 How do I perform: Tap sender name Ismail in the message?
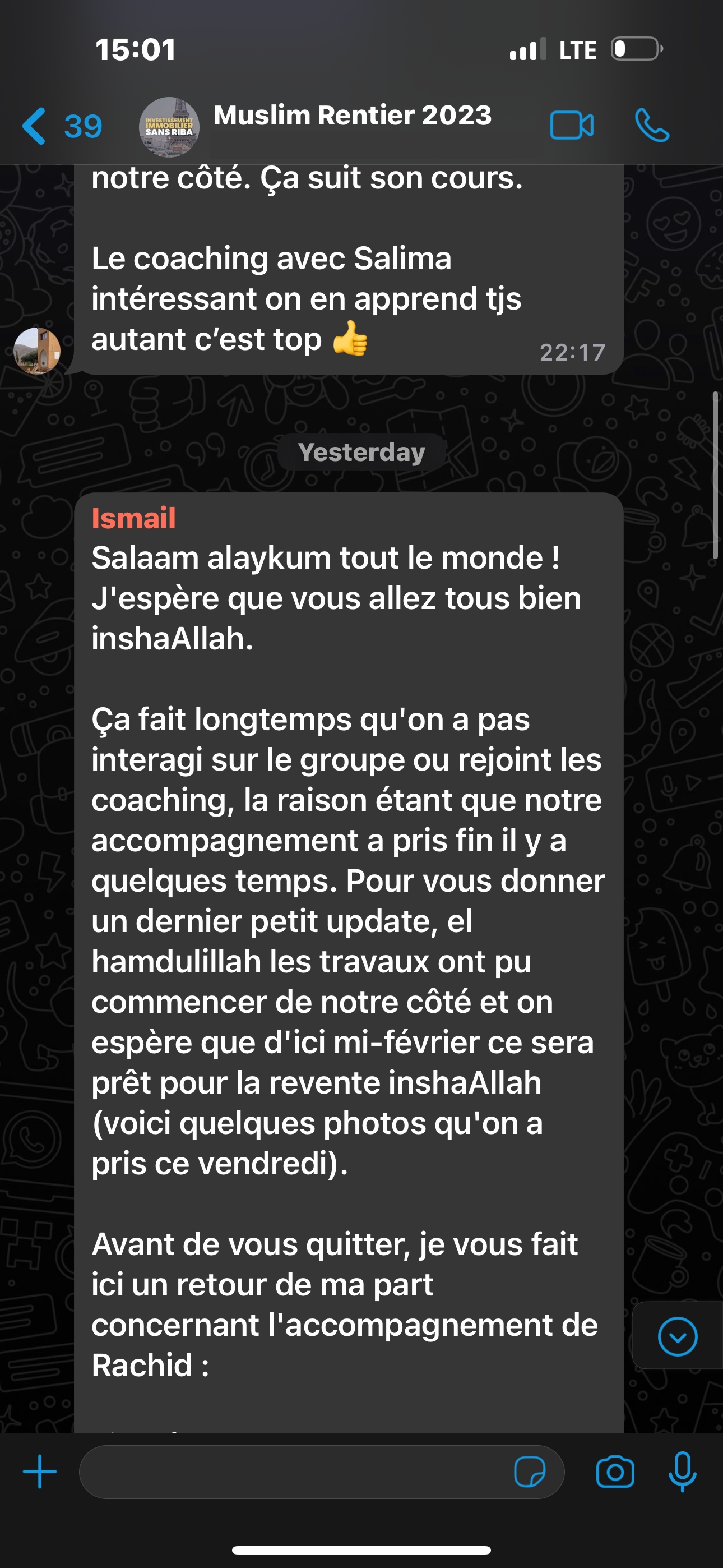(133, 519)
